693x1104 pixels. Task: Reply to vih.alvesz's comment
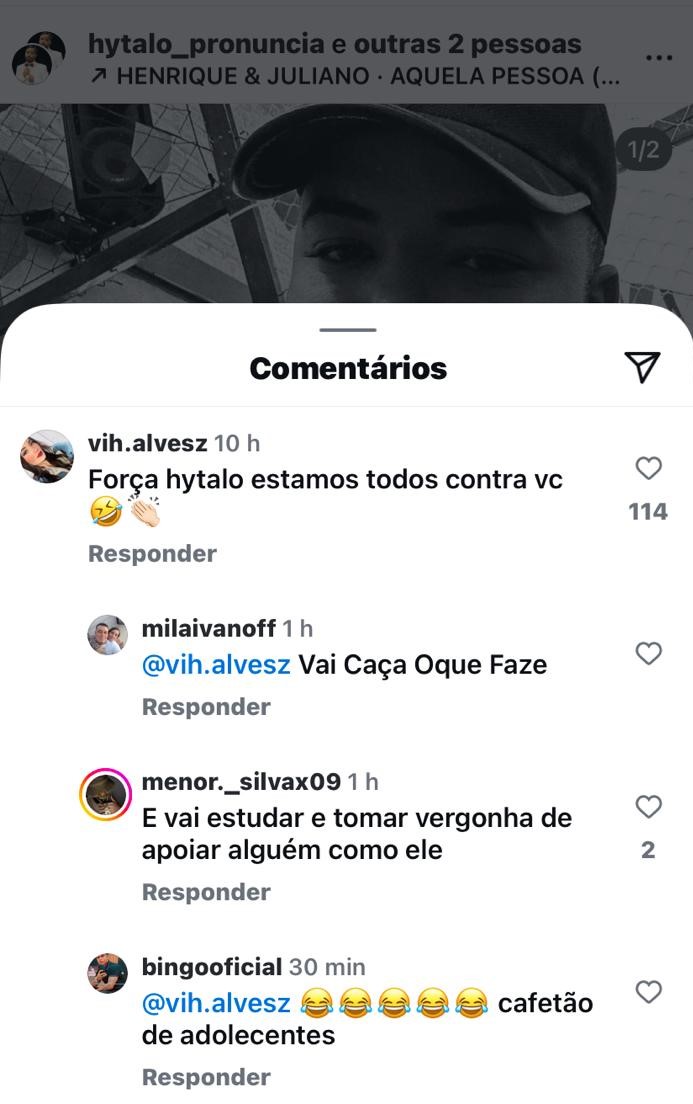pos(152,553)
